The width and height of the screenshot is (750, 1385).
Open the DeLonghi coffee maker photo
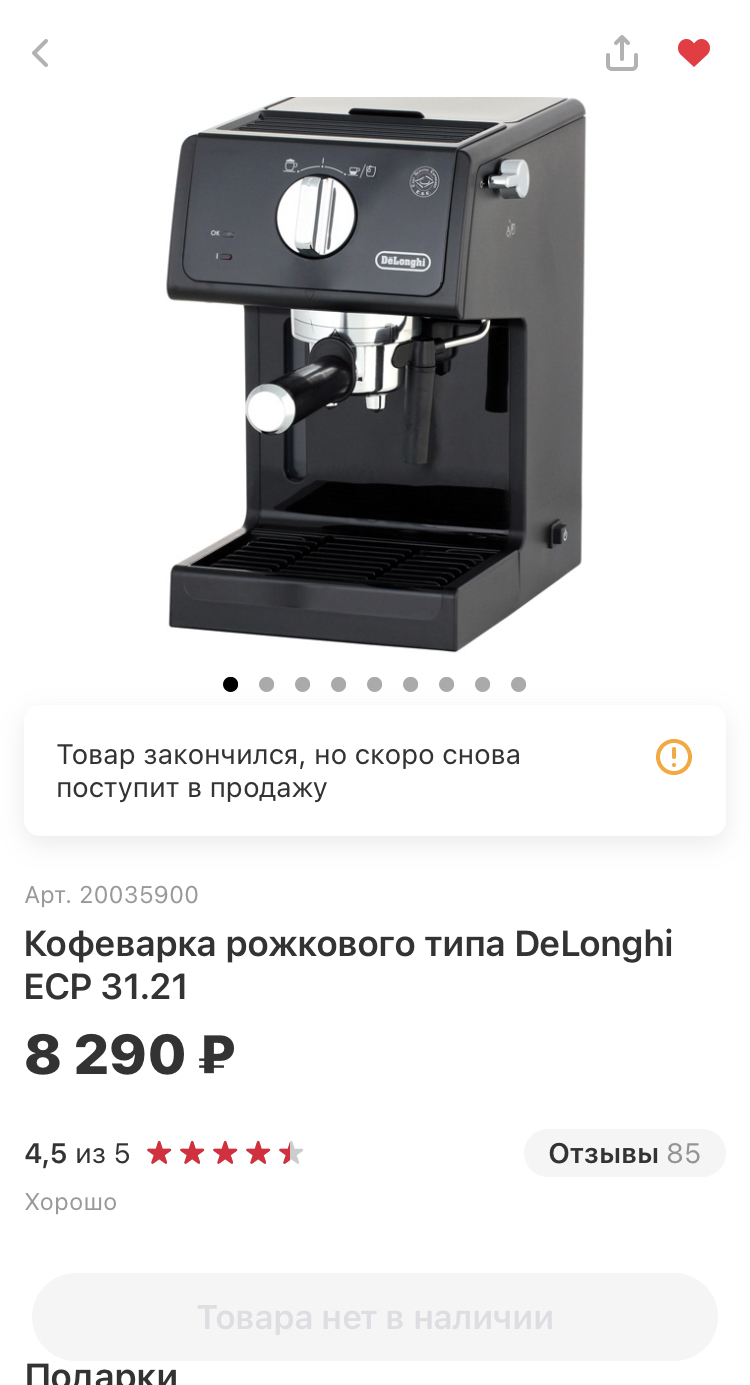375,375
